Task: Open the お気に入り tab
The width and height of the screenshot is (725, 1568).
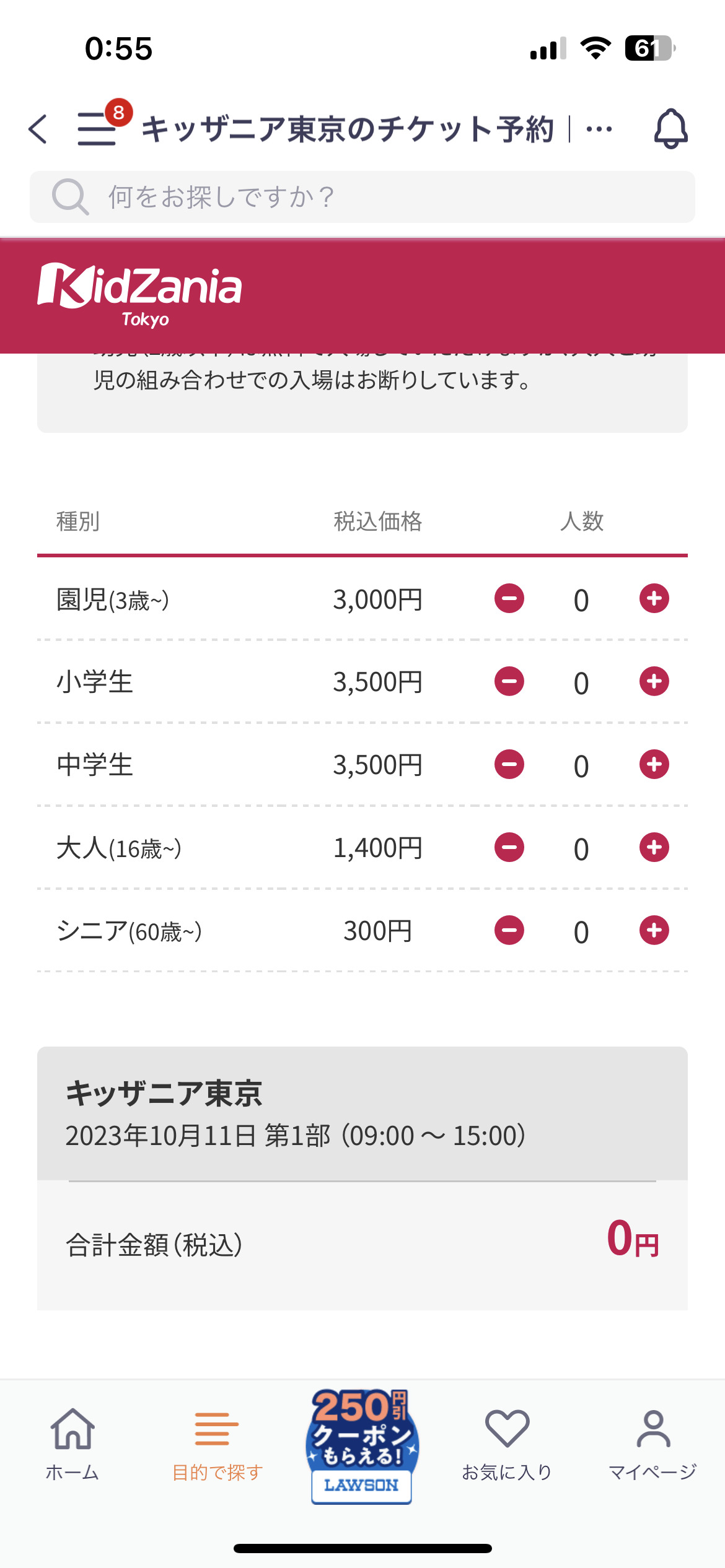Action: click(507, 1444)
